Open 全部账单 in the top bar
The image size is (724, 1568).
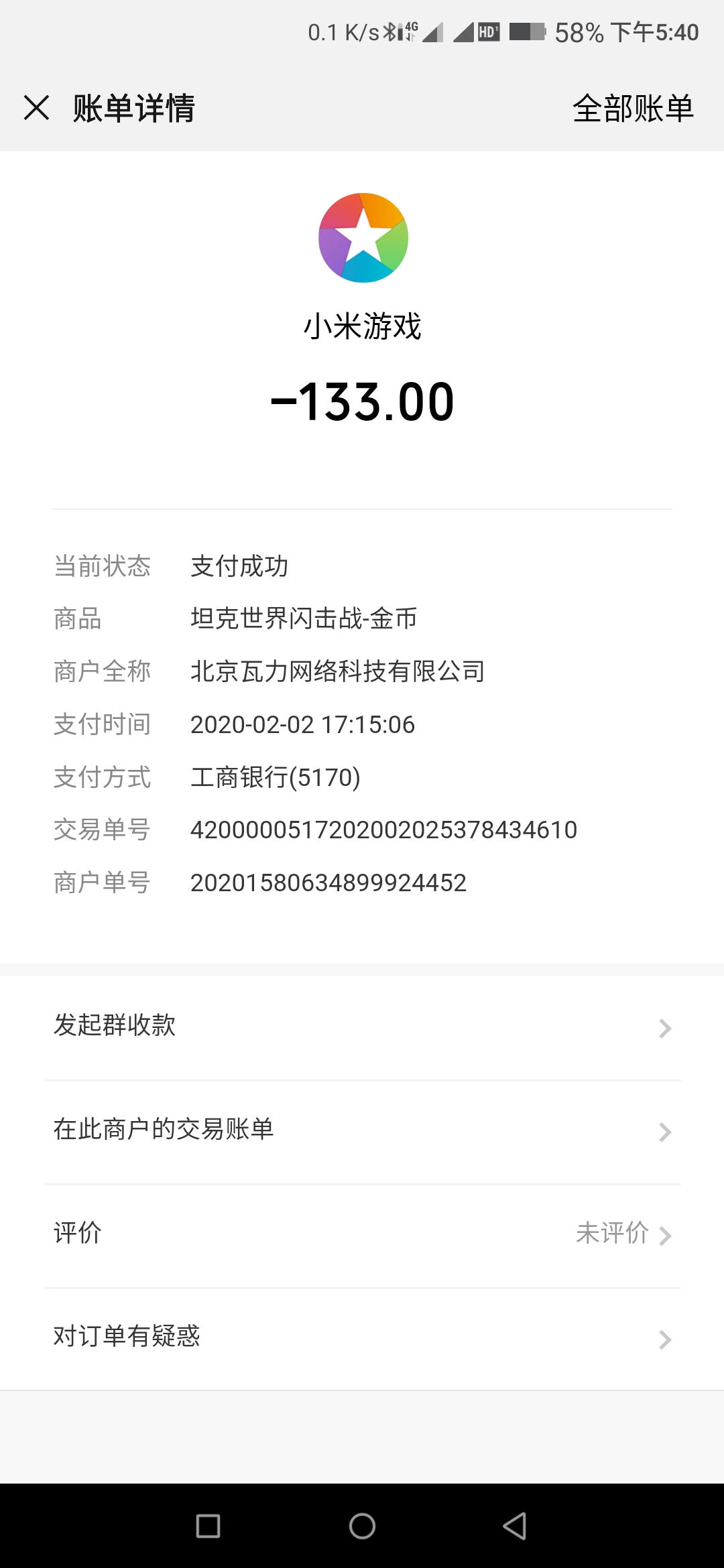click(x=633, y=109)
